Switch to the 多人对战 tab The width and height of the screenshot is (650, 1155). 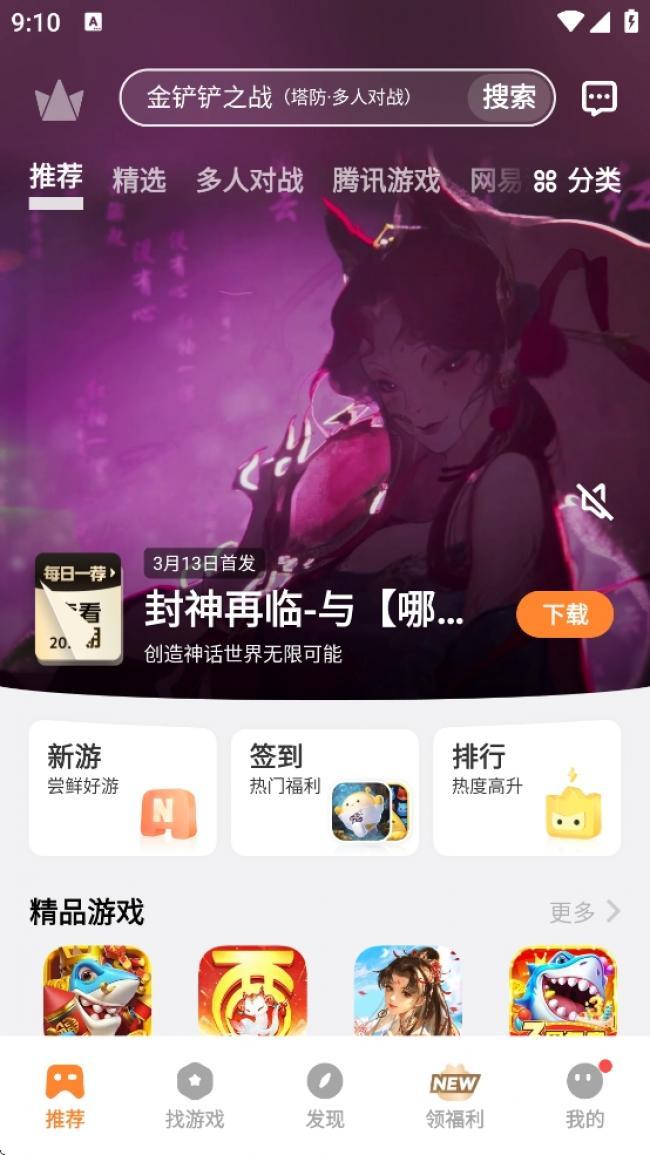pos(249,180)
